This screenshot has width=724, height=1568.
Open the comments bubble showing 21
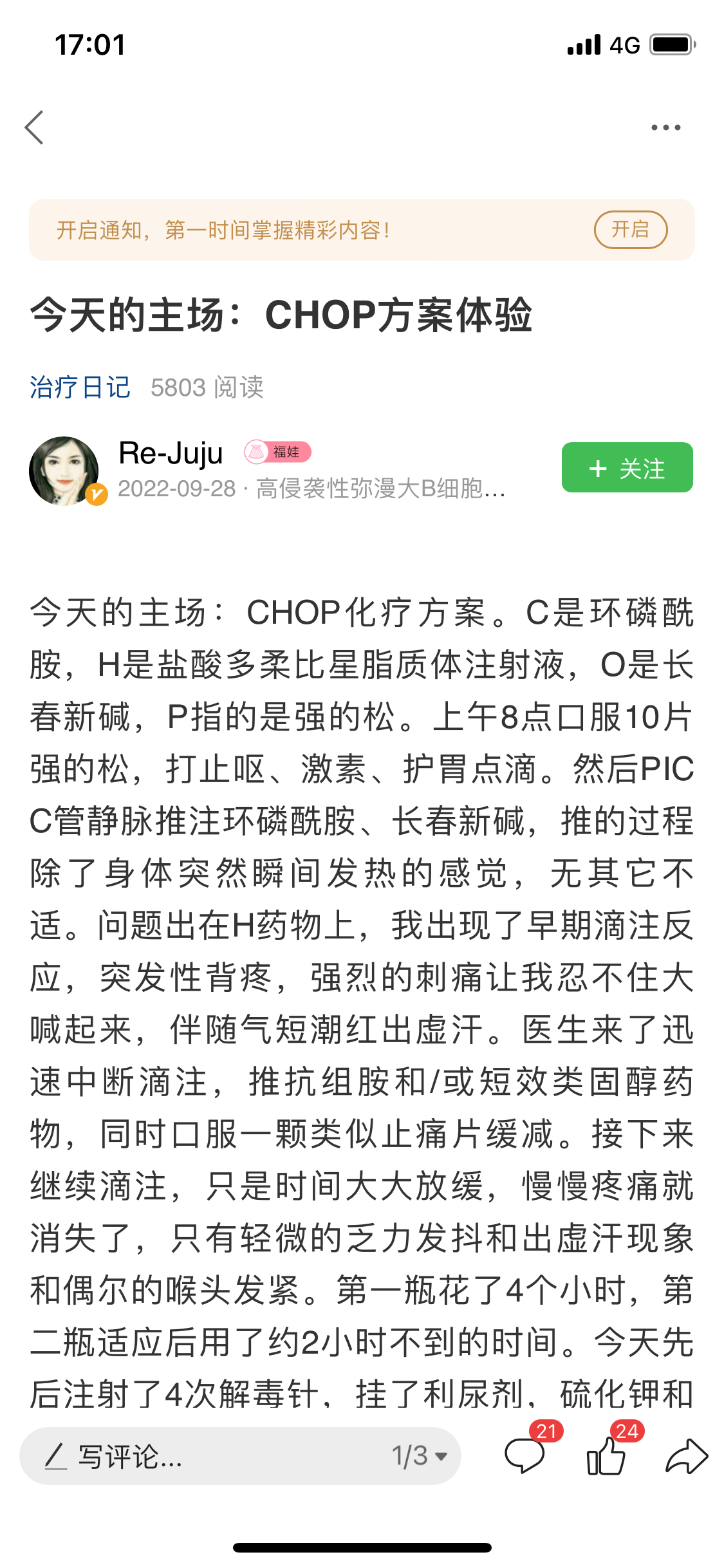pyautogui.click(x=526, y=1455)
